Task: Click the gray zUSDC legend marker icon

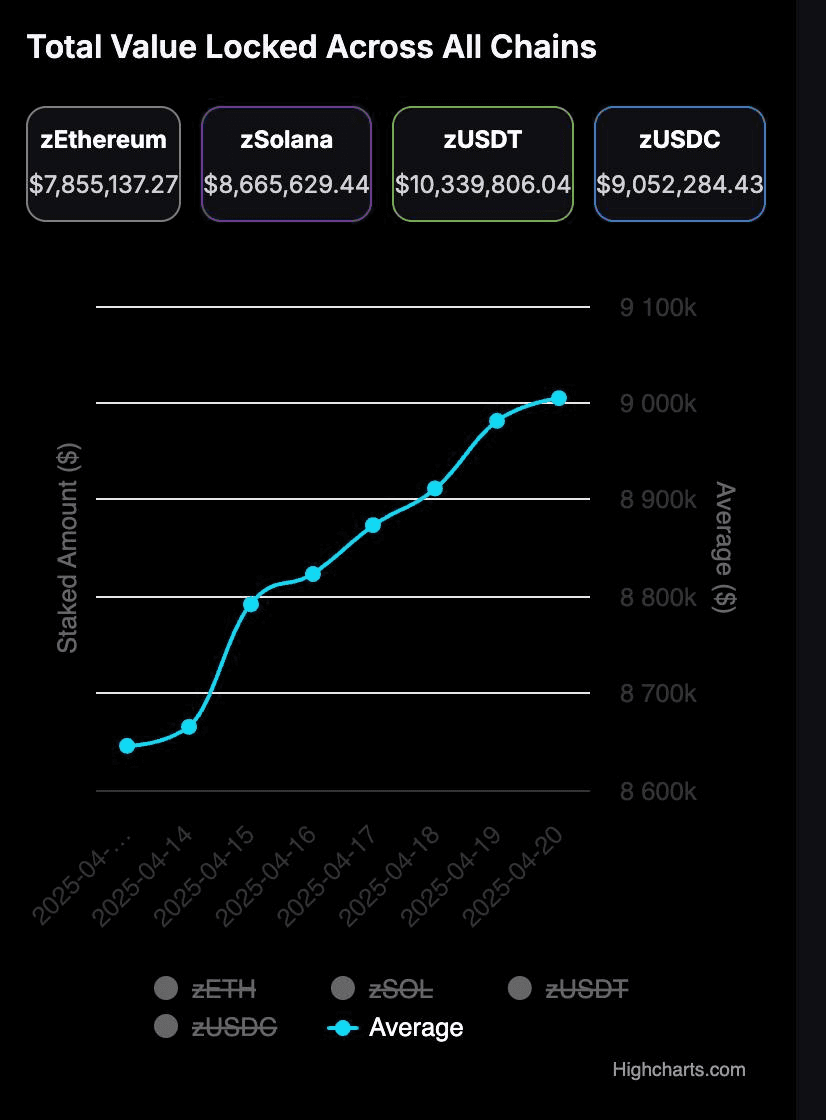Action: pyautogui.click(x=165, y=1027)
